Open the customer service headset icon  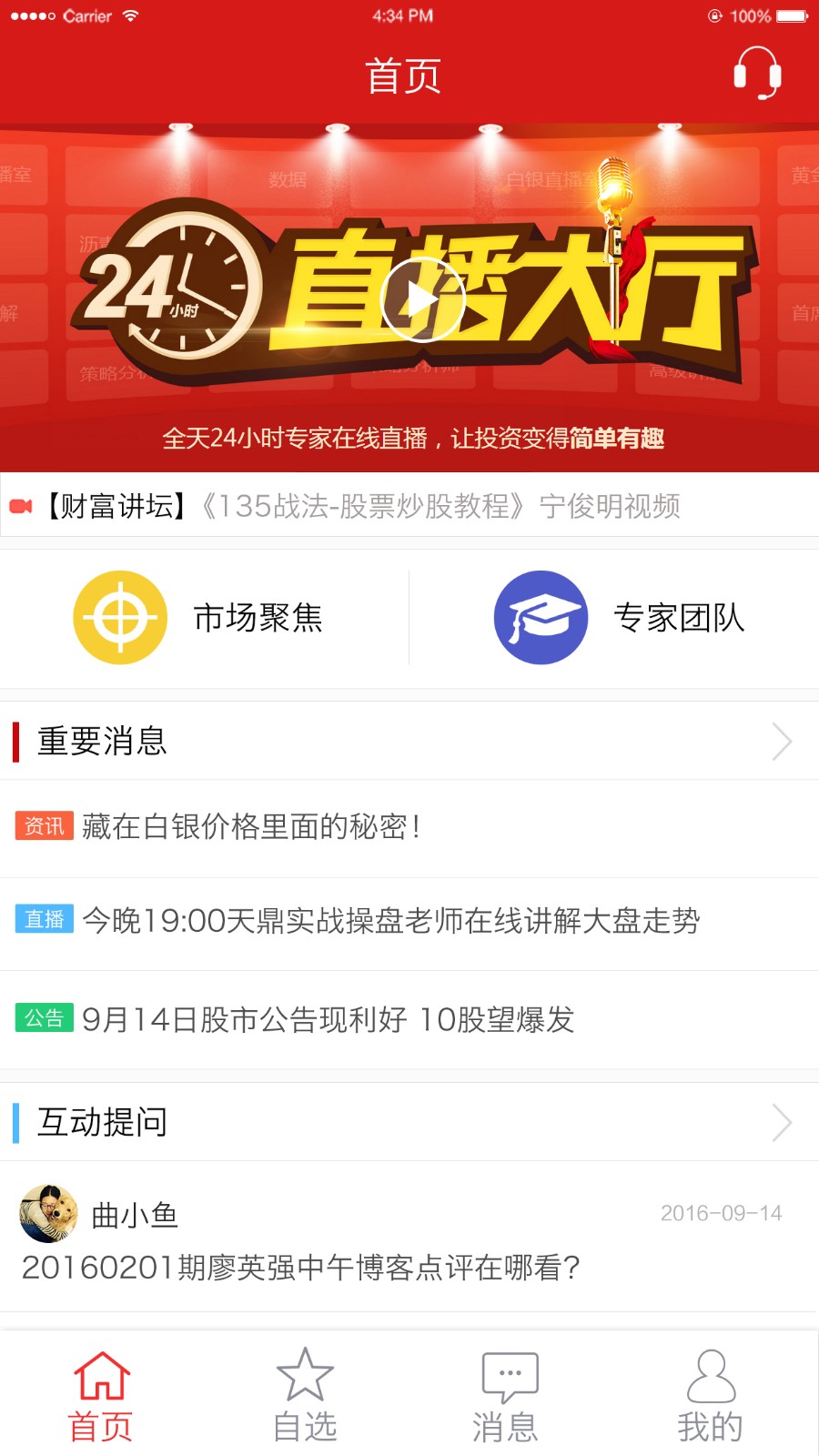pyautogui.click(x=757, y=73)
